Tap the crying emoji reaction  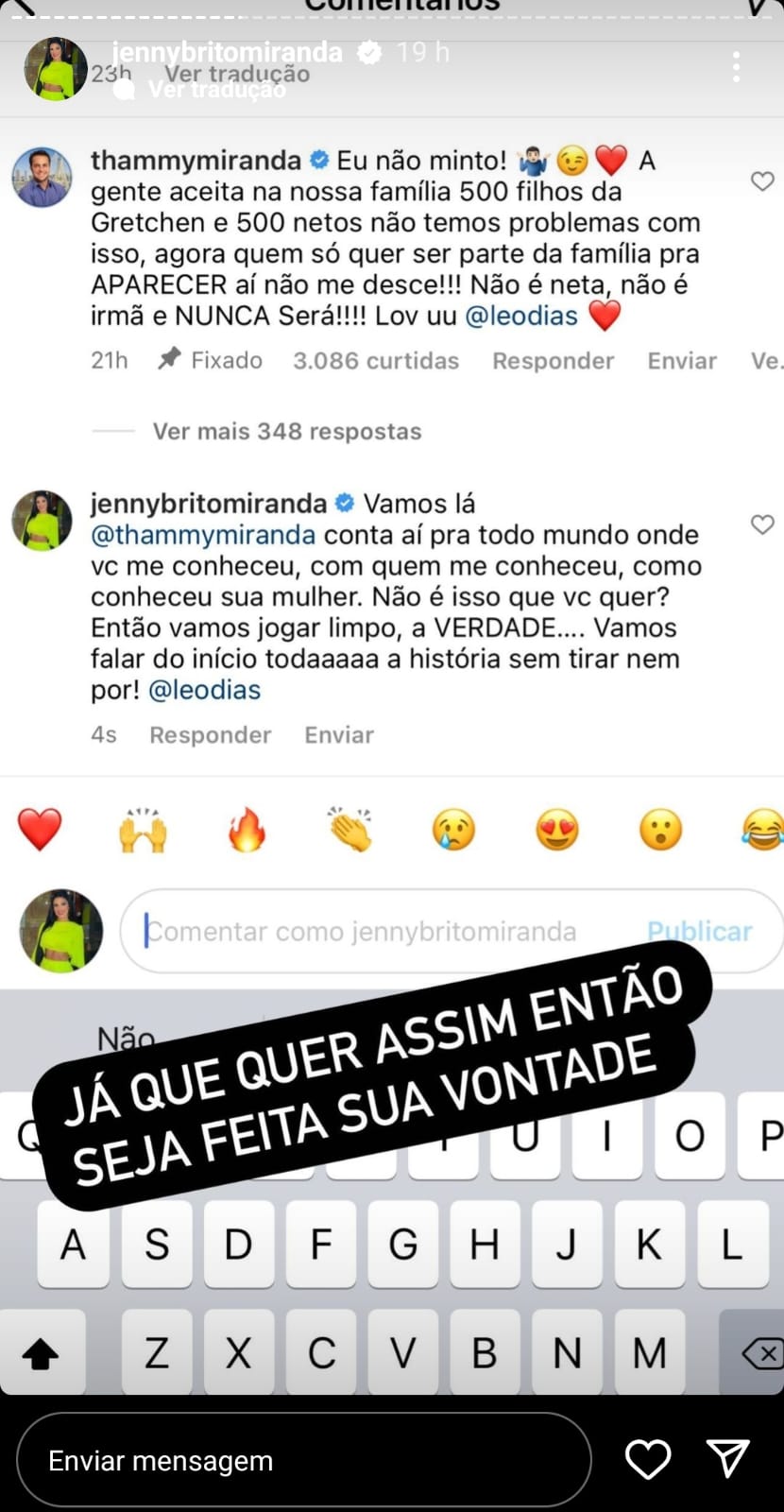point(452,830)
